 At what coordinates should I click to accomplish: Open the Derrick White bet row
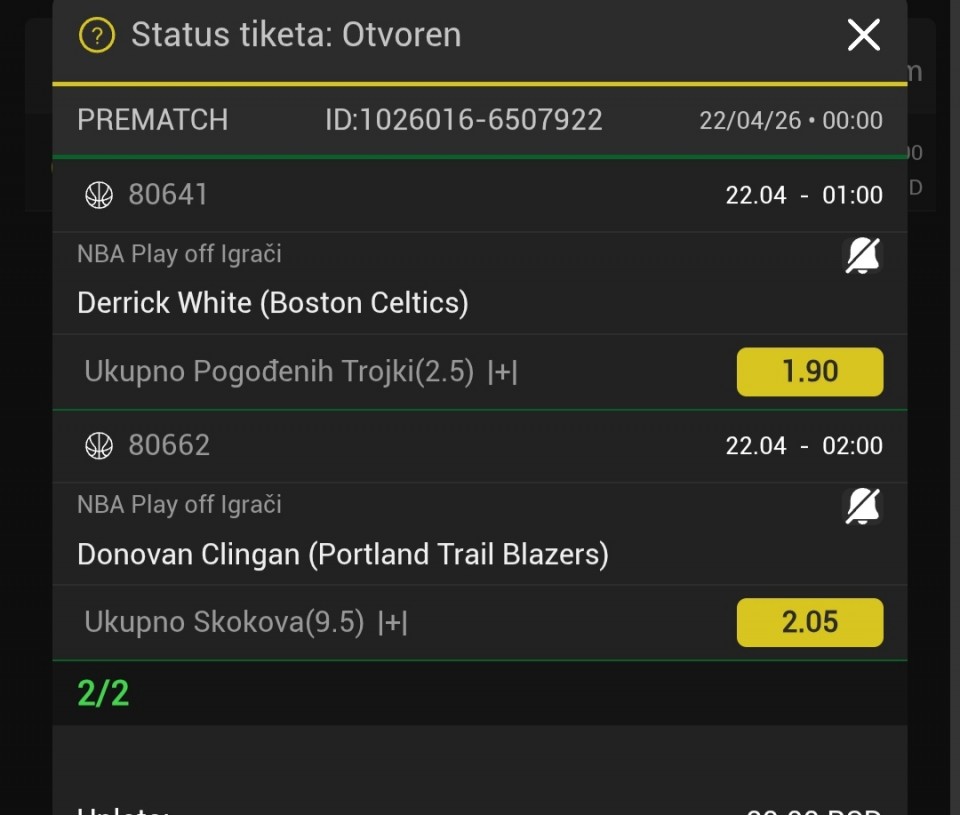[272, 303]
